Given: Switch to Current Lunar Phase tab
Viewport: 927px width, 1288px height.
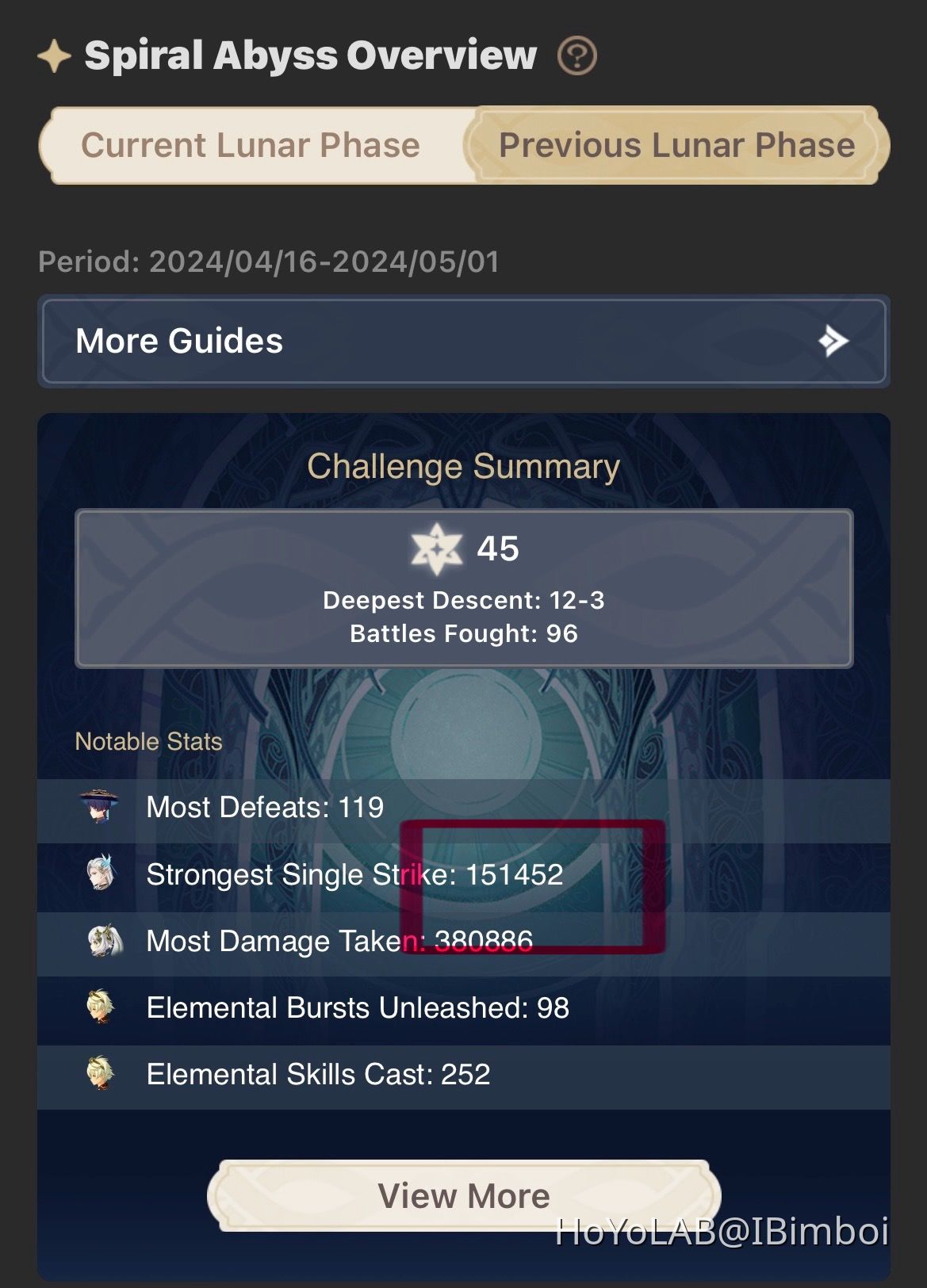Looking at the screenshot, I should point(251,146).
